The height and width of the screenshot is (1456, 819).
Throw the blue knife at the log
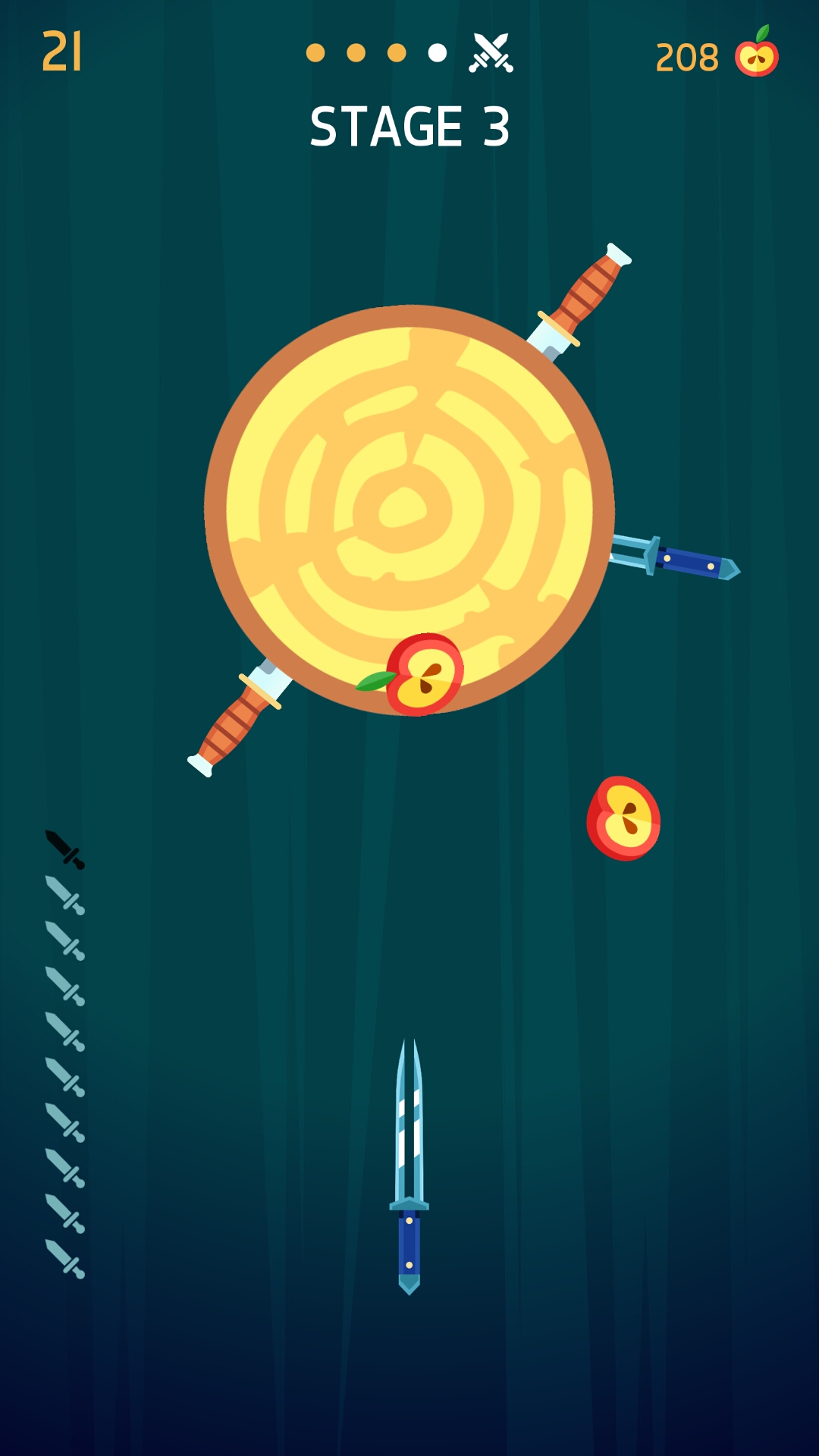(x=409, y=1168)
